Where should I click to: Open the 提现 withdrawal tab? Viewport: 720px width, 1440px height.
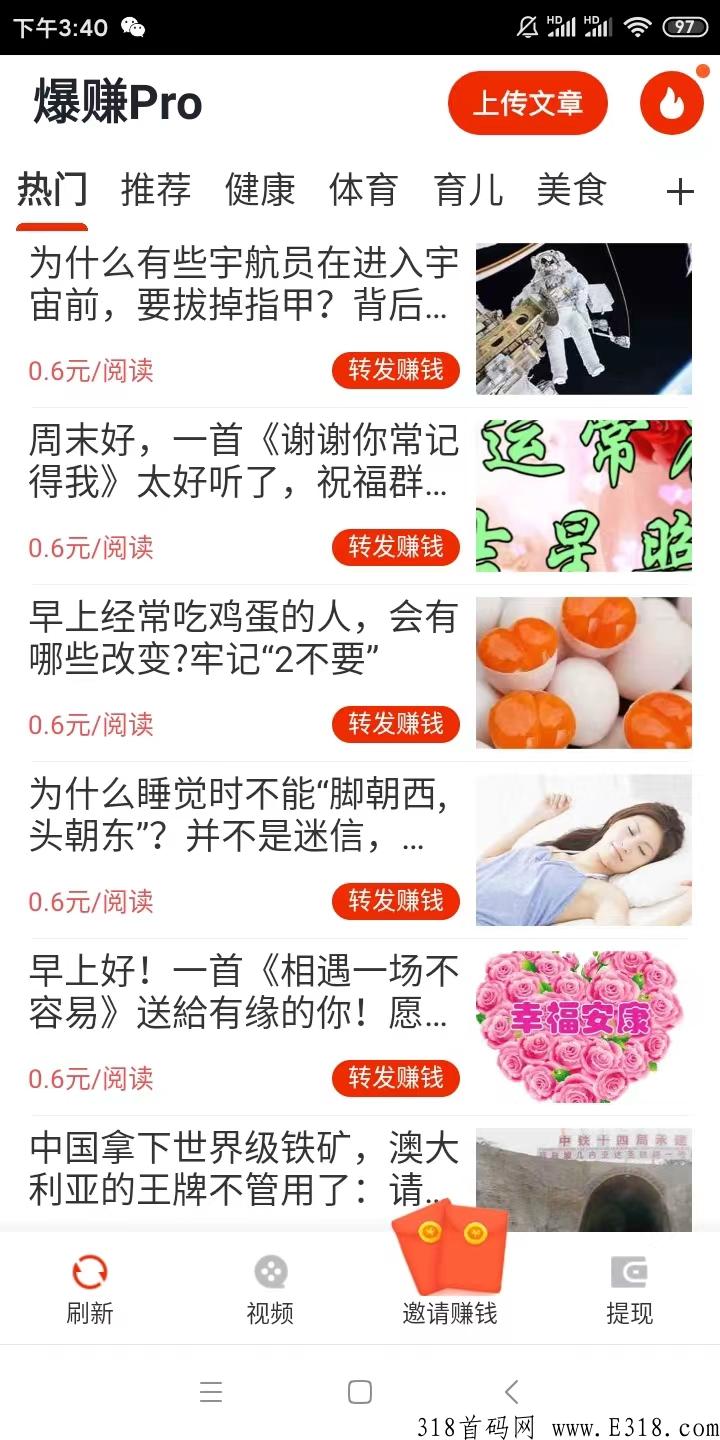click(630, 1290)
